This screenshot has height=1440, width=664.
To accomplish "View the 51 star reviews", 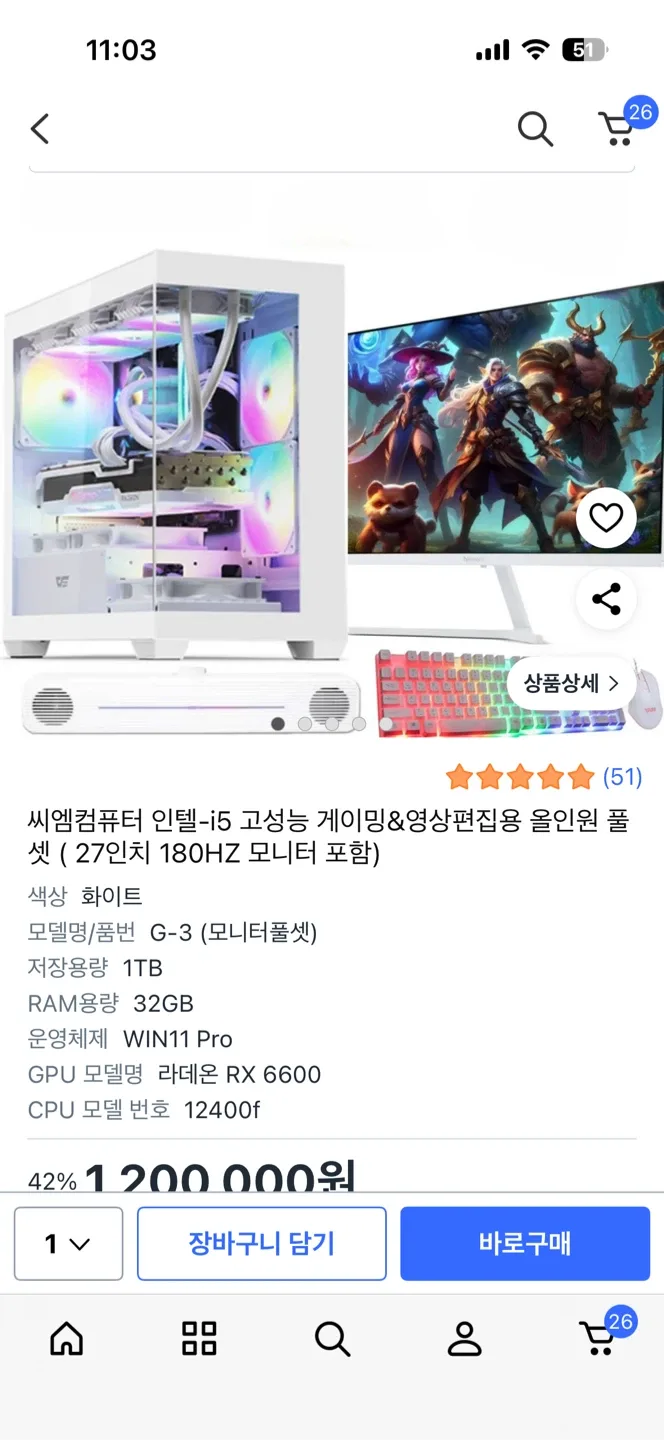I will (544, 777).
